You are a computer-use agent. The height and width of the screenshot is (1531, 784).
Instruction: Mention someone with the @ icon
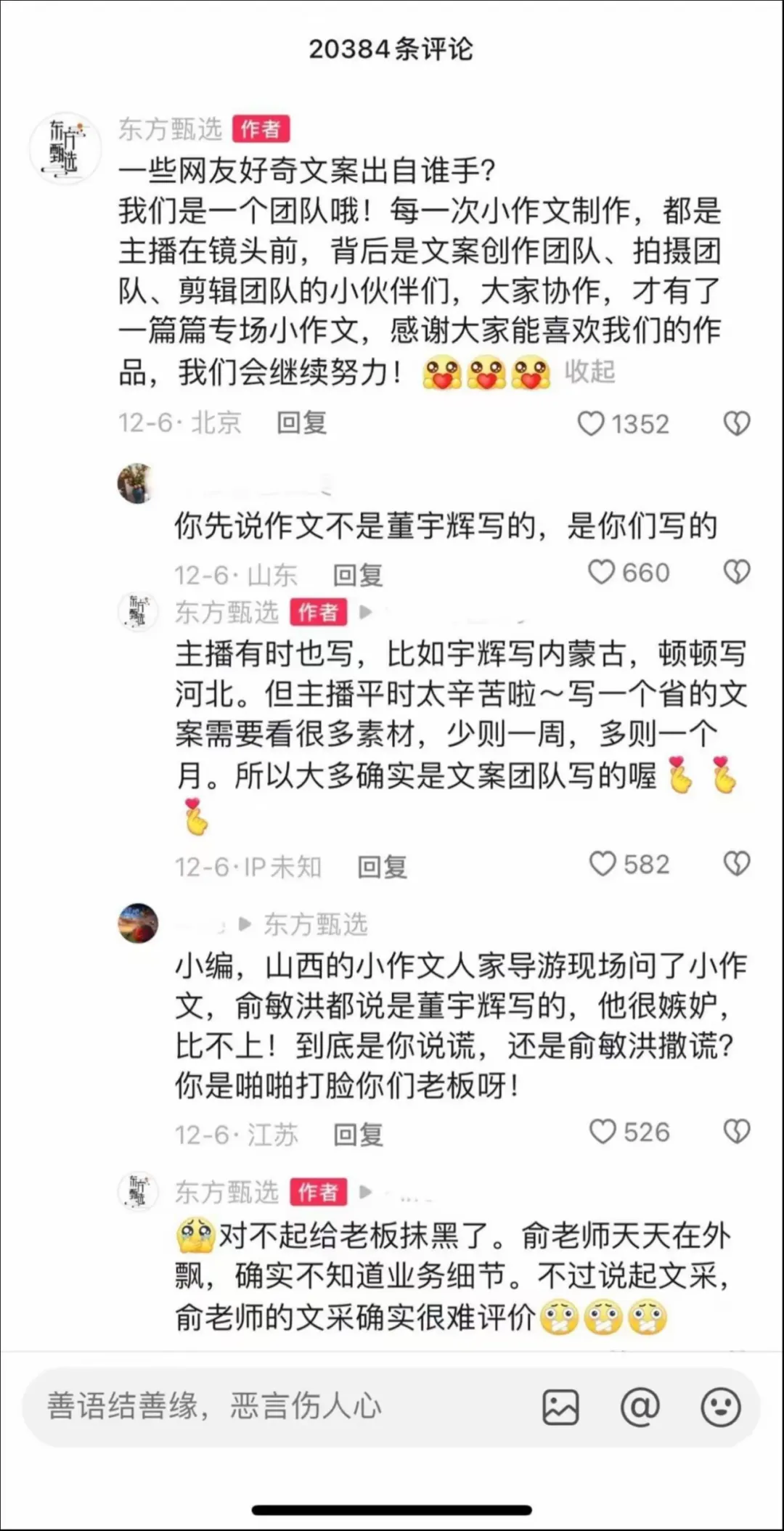coord(640,1408)
